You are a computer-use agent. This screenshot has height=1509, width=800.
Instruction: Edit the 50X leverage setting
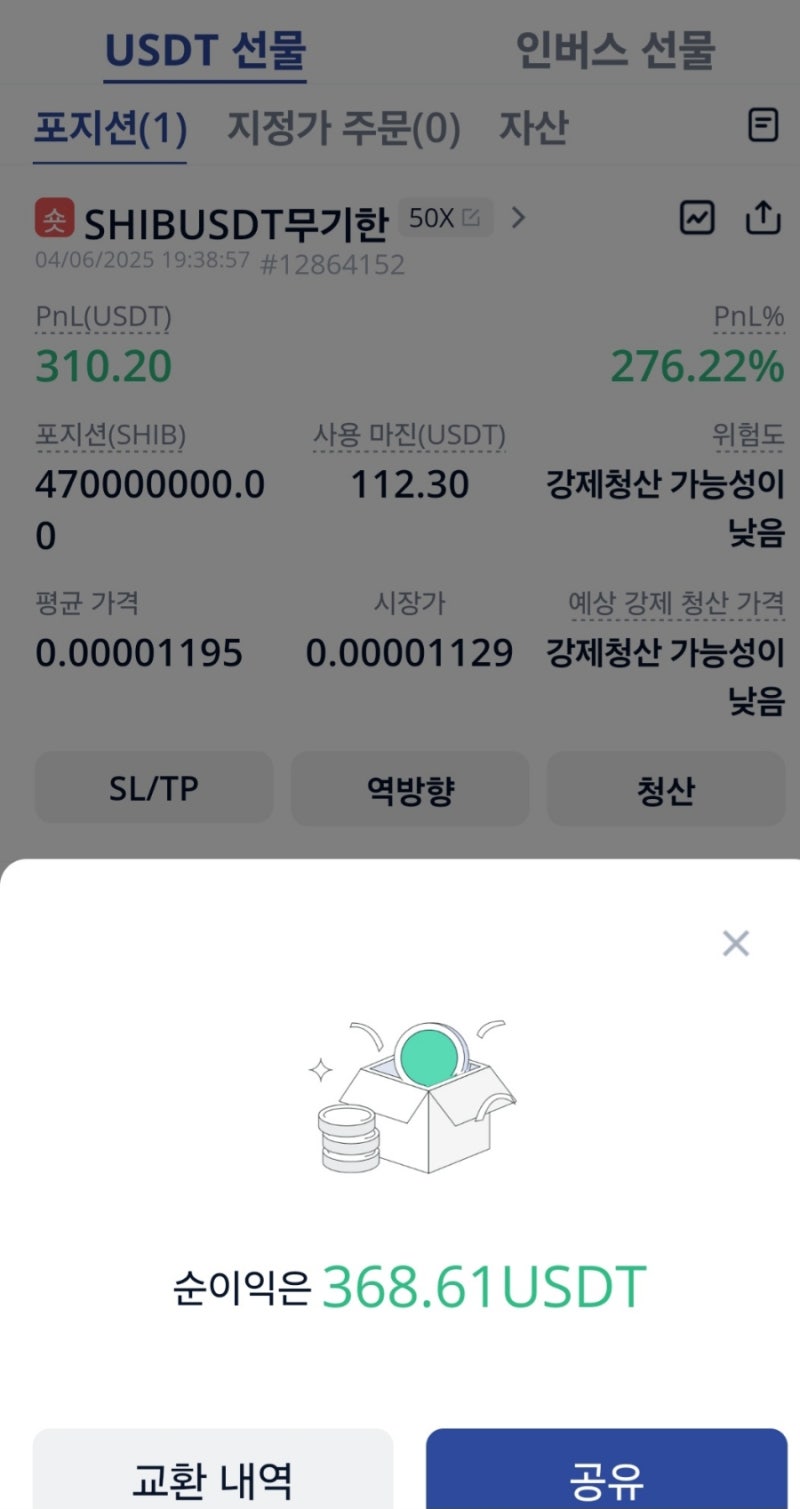tap(447, 215)
